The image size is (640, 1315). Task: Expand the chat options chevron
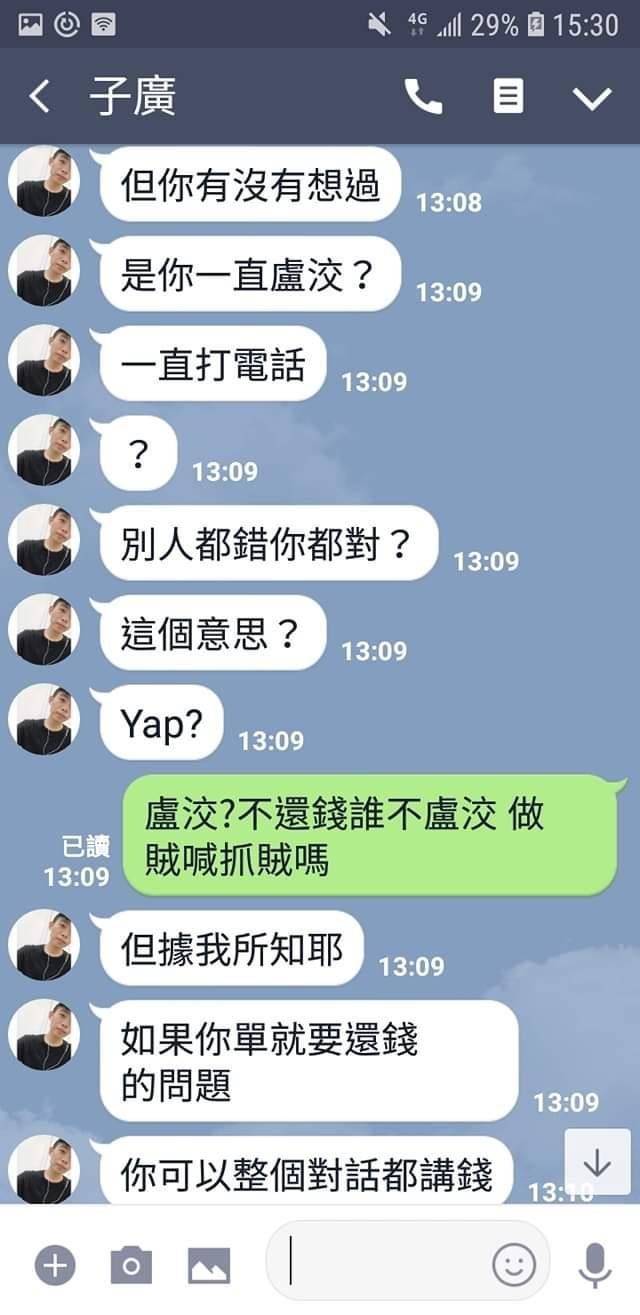tap(591, 97)
